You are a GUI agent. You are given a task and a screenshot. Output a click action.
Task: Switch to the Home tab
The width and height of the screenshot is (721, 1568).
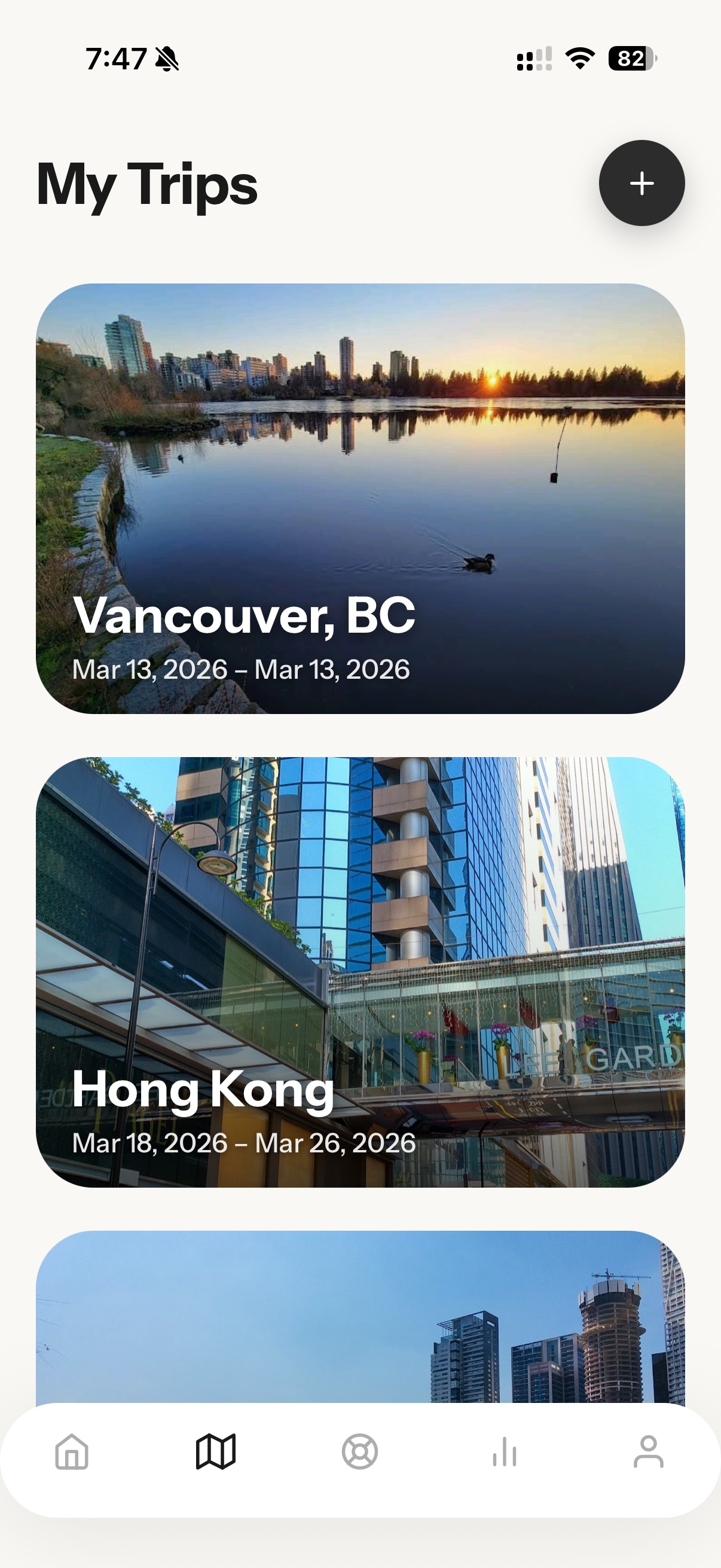72,1453
